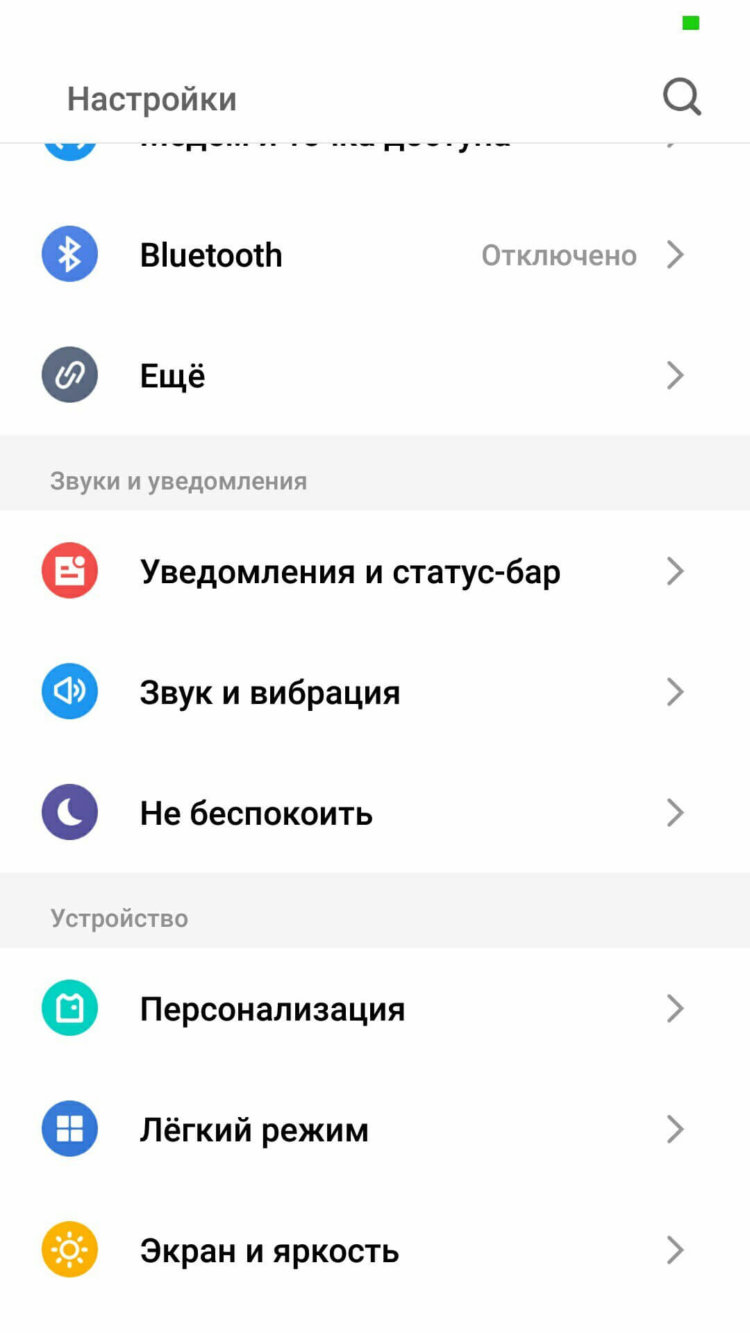Tap the Модем и точка доступа icon

point(69,140)
